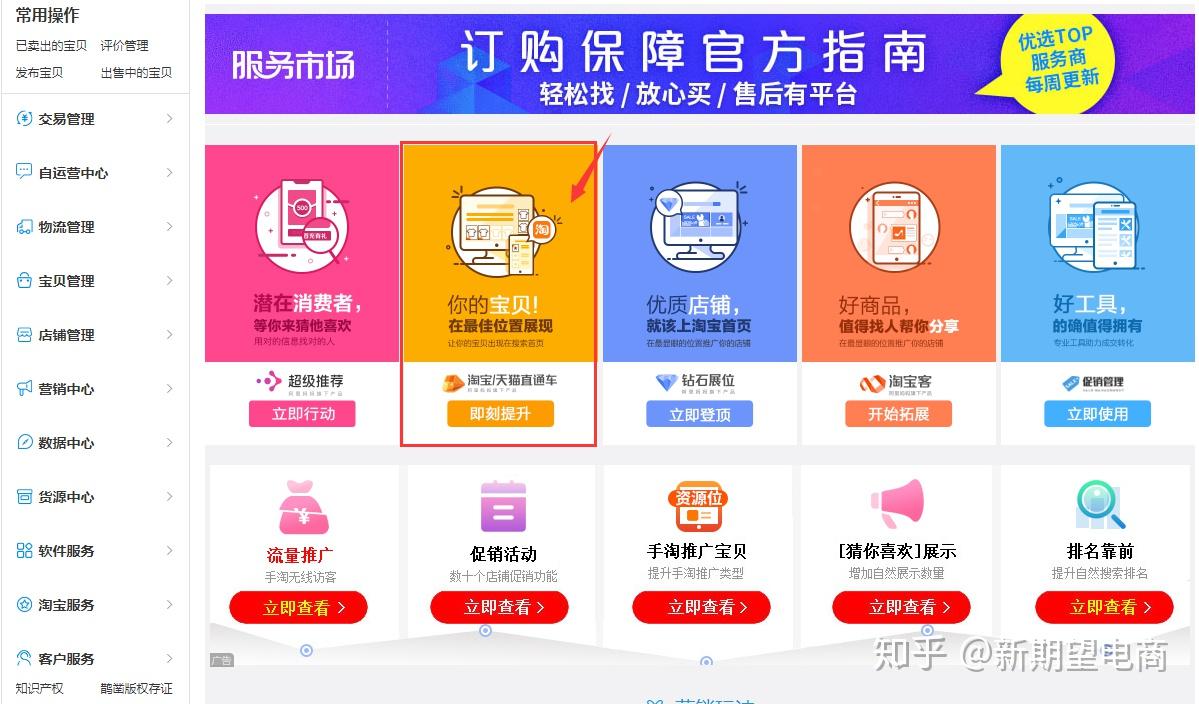The height and width of the screenshot is (704, 1199).
Task: Expand 数据中心 menu
Action: tap(95, 443)
